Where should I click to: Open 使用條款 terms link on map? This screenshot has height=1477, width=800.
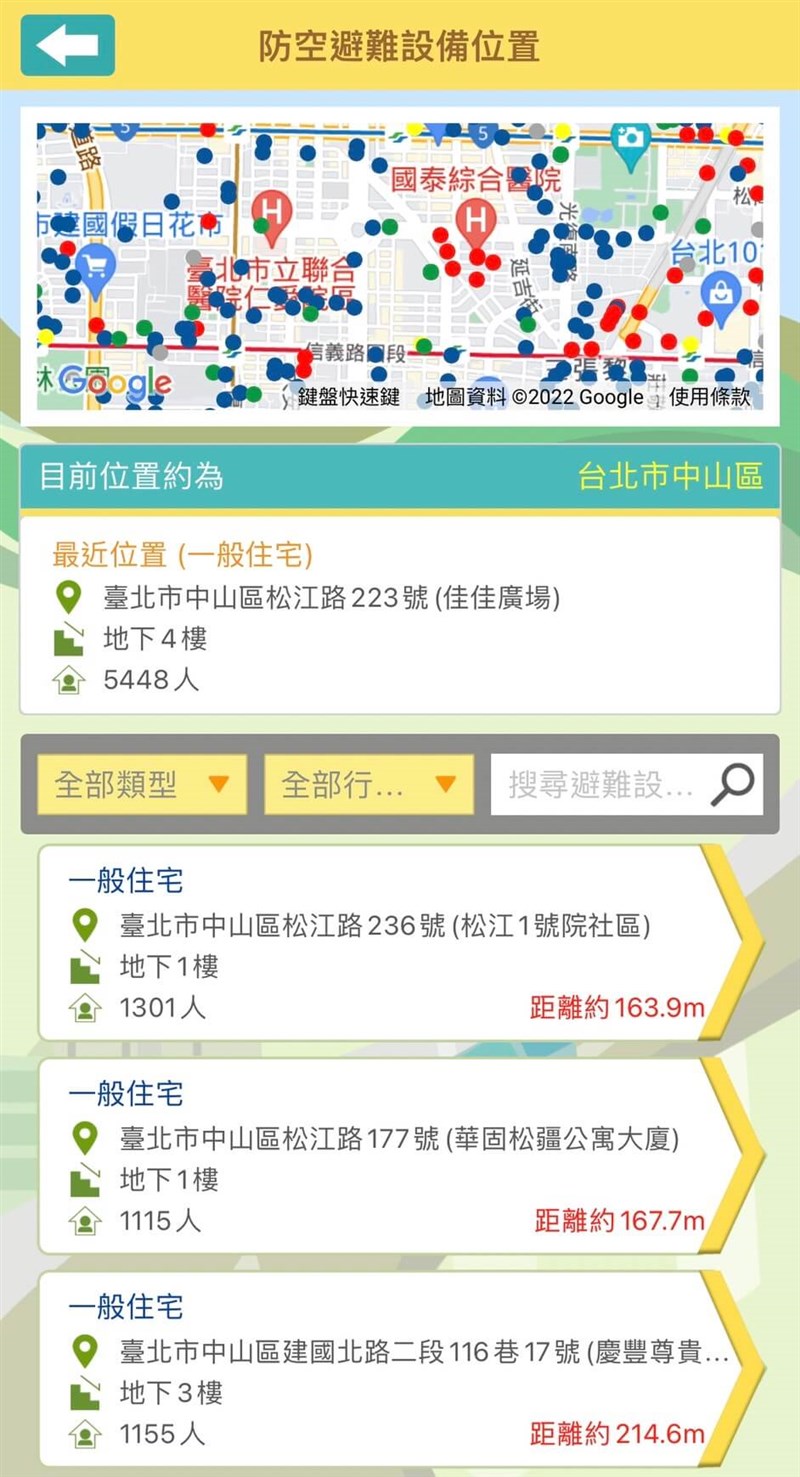(709, 397)
